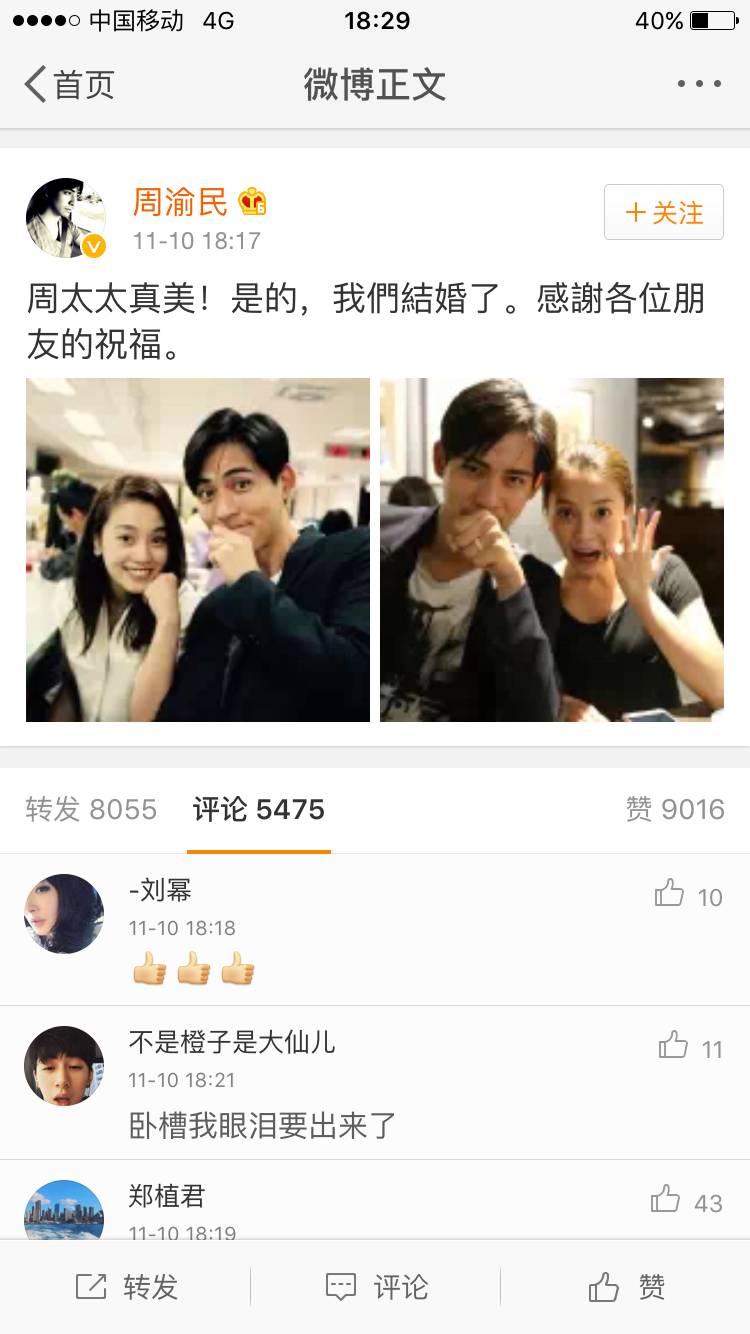750x1334 pixels.
Task: Follow 周渝民 with the 关注 button
Action: 663,212
